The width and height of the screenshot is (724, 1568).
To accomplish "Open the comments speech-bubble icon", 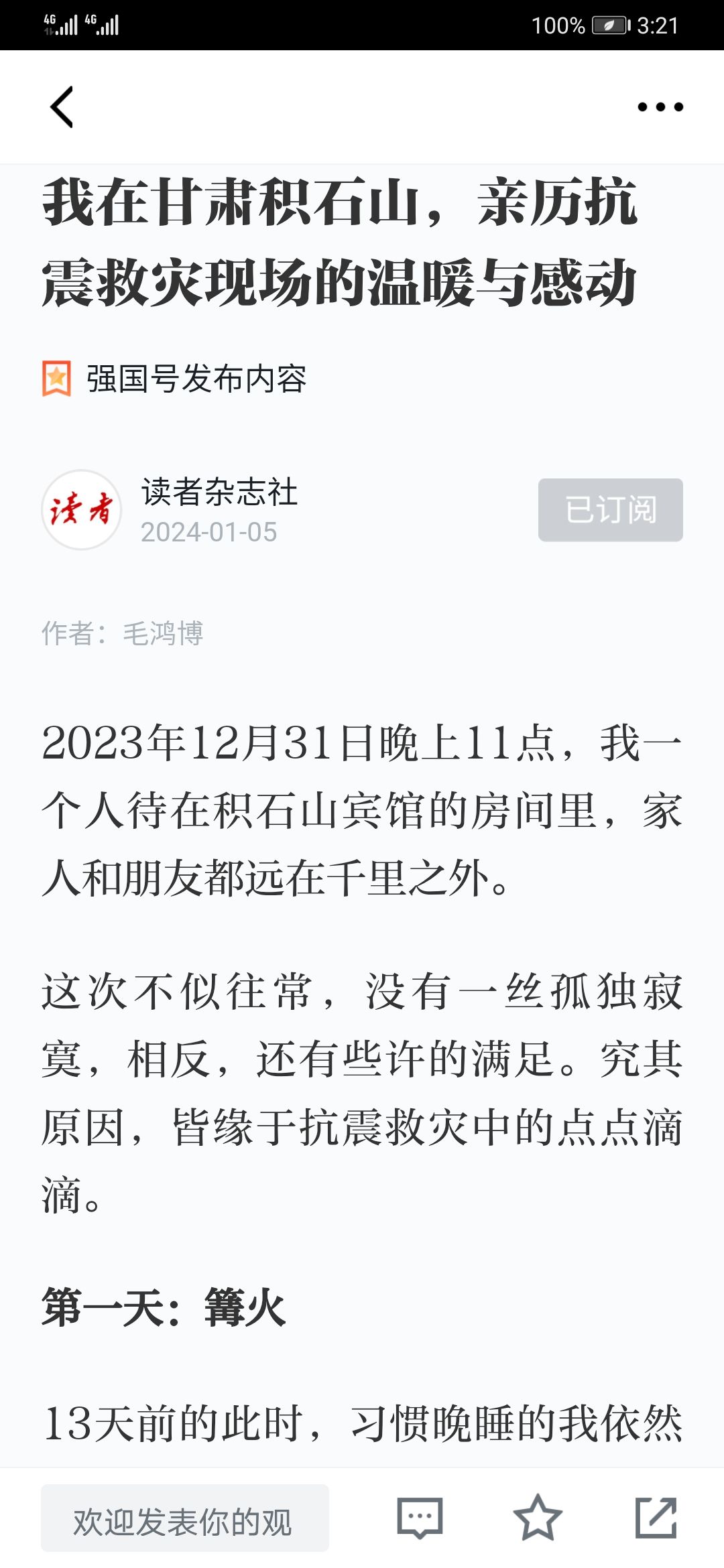I will (x=420, y=1518).
